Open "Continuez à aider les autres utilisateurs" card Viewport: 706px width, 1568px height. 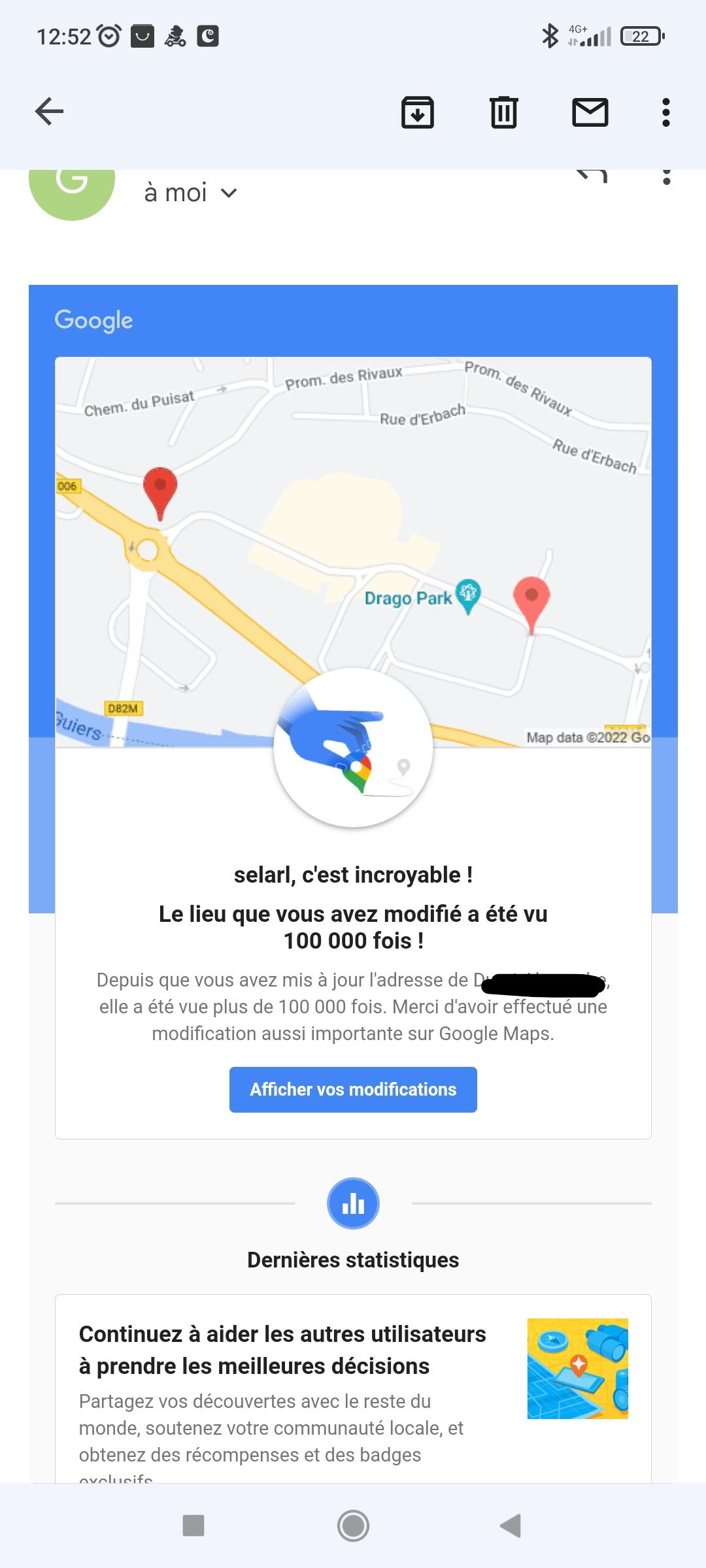pos(282,1350)
